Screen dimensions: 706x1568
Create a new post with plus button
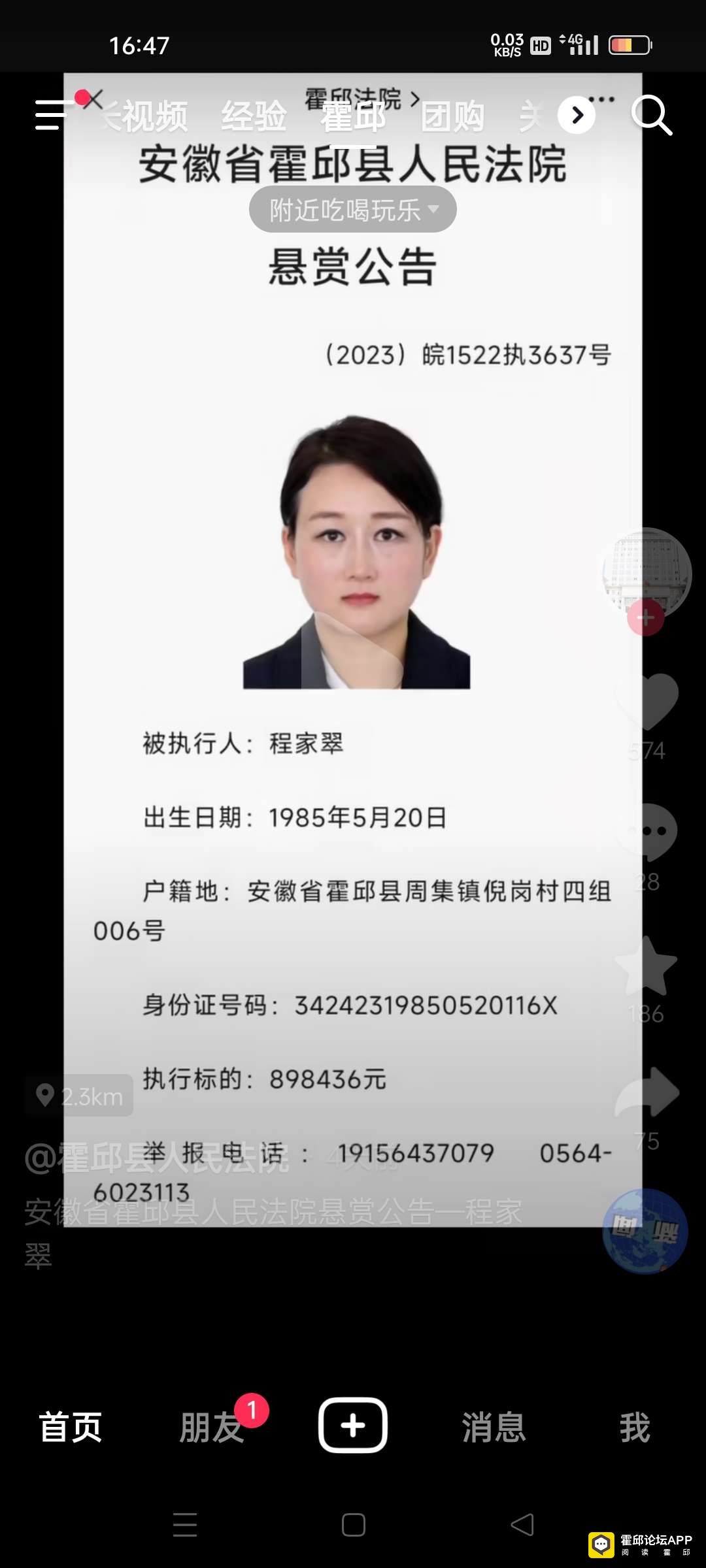(353, 1425)
